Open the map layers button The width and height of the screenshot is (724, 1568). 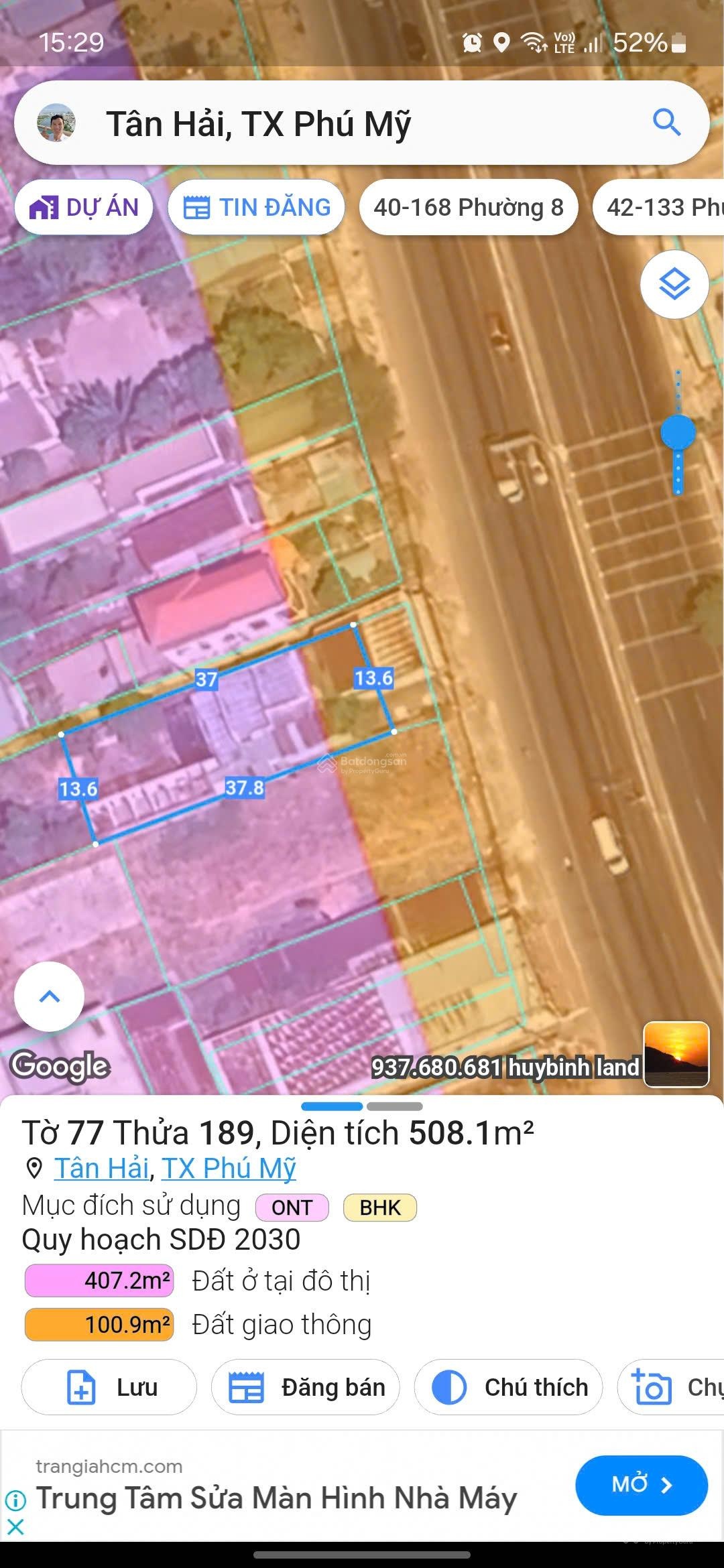point(674,285)
